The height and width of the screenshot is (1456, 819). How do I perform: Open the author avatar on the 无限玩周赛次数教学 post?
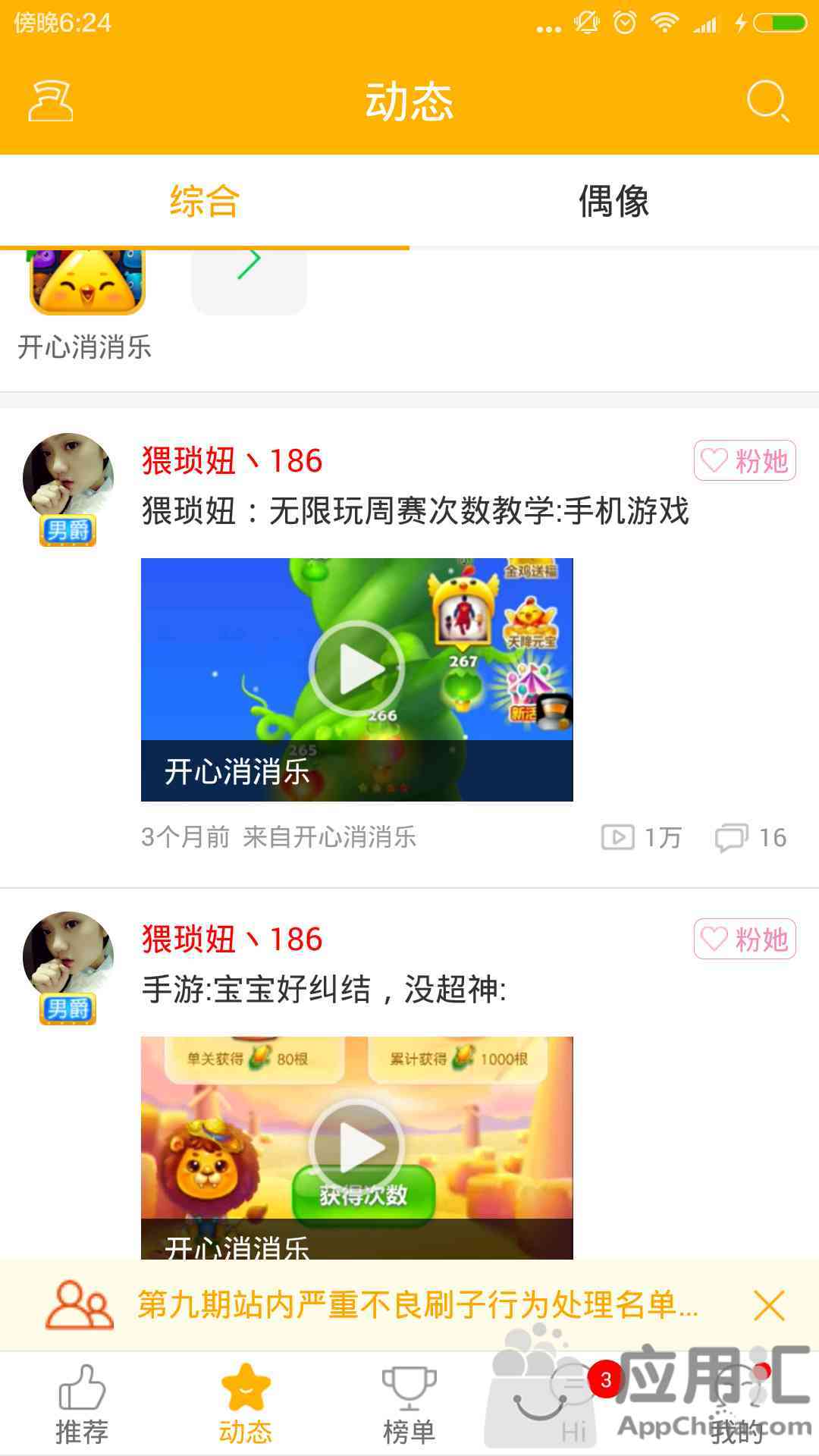click(68, 479)
